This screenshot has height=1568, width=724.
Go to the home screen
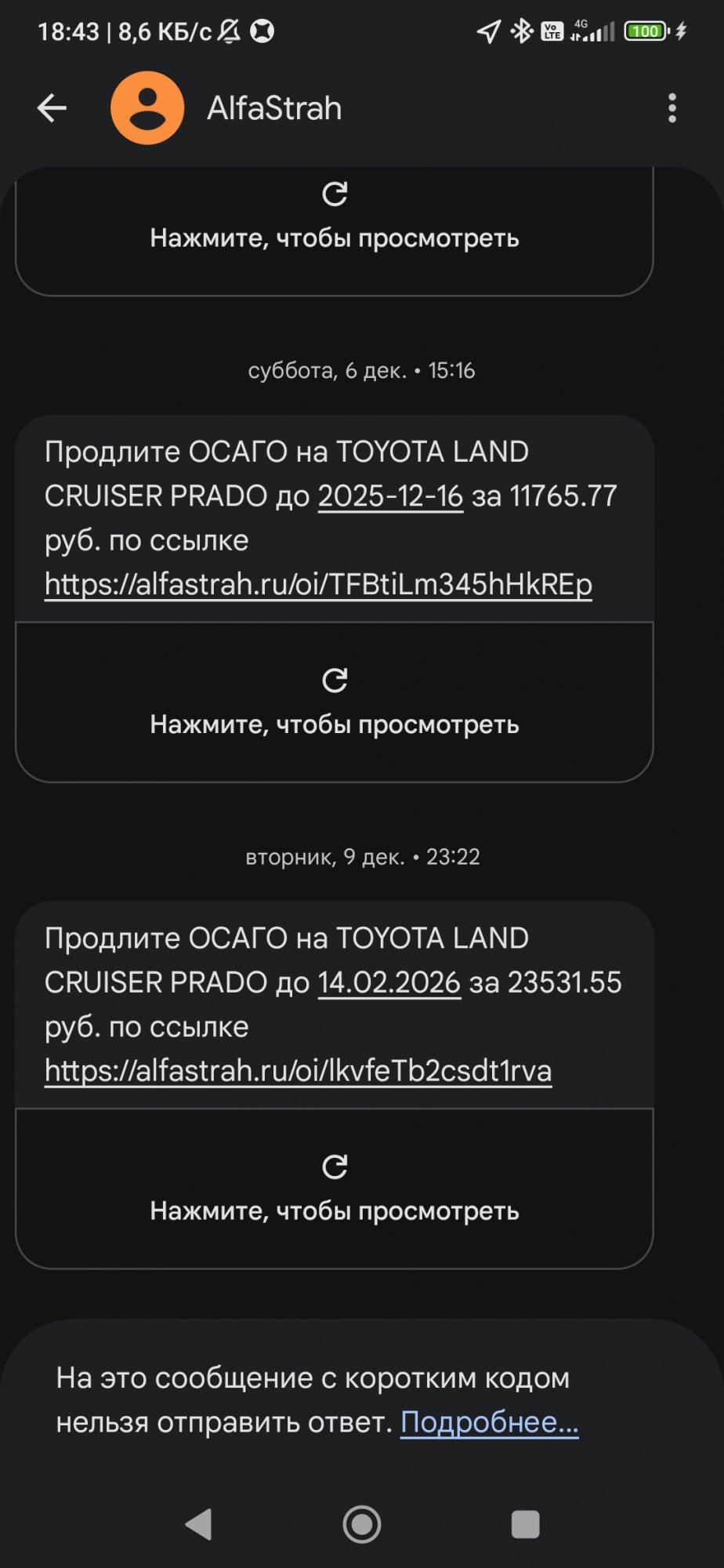tap(362, 1524)
